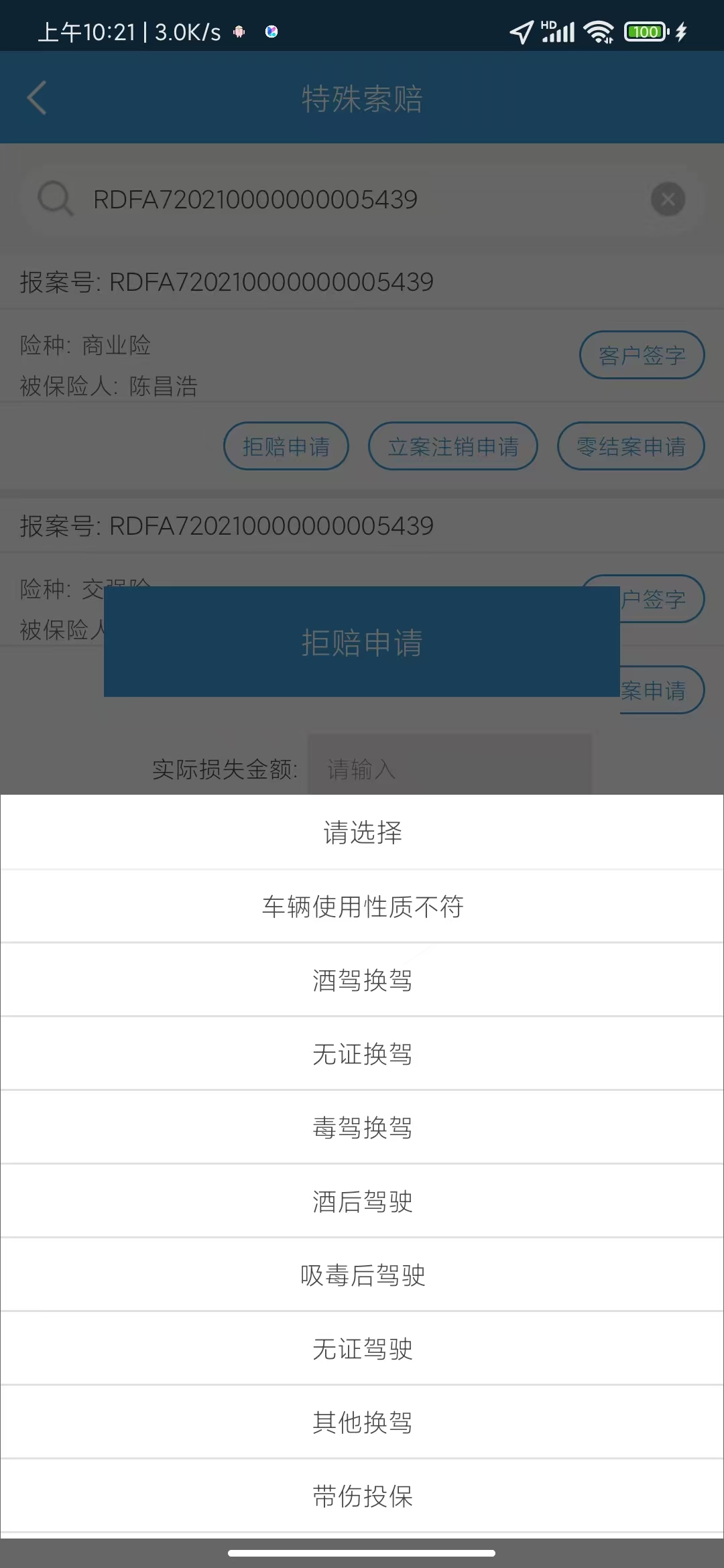
Task: Choose the 请选择 placeholder option
Action: pyautogui.click(x=362, y=832)
